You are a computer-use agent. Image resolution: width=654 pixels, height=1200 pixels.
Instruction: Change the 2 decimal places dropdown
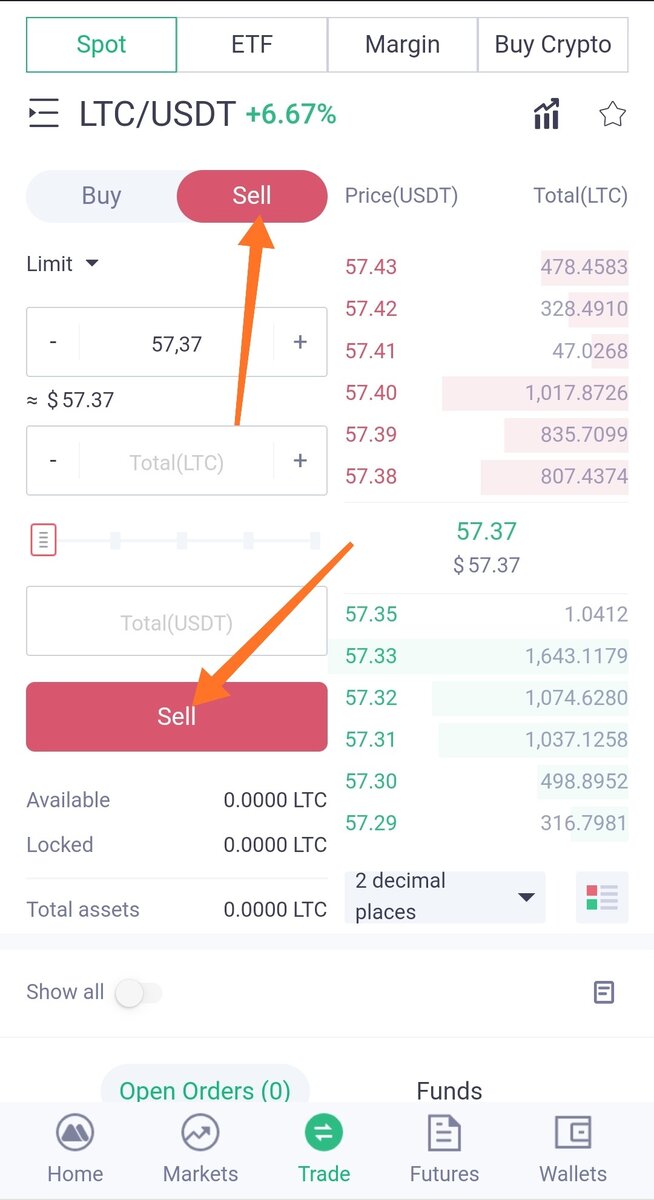click(445, 896)
